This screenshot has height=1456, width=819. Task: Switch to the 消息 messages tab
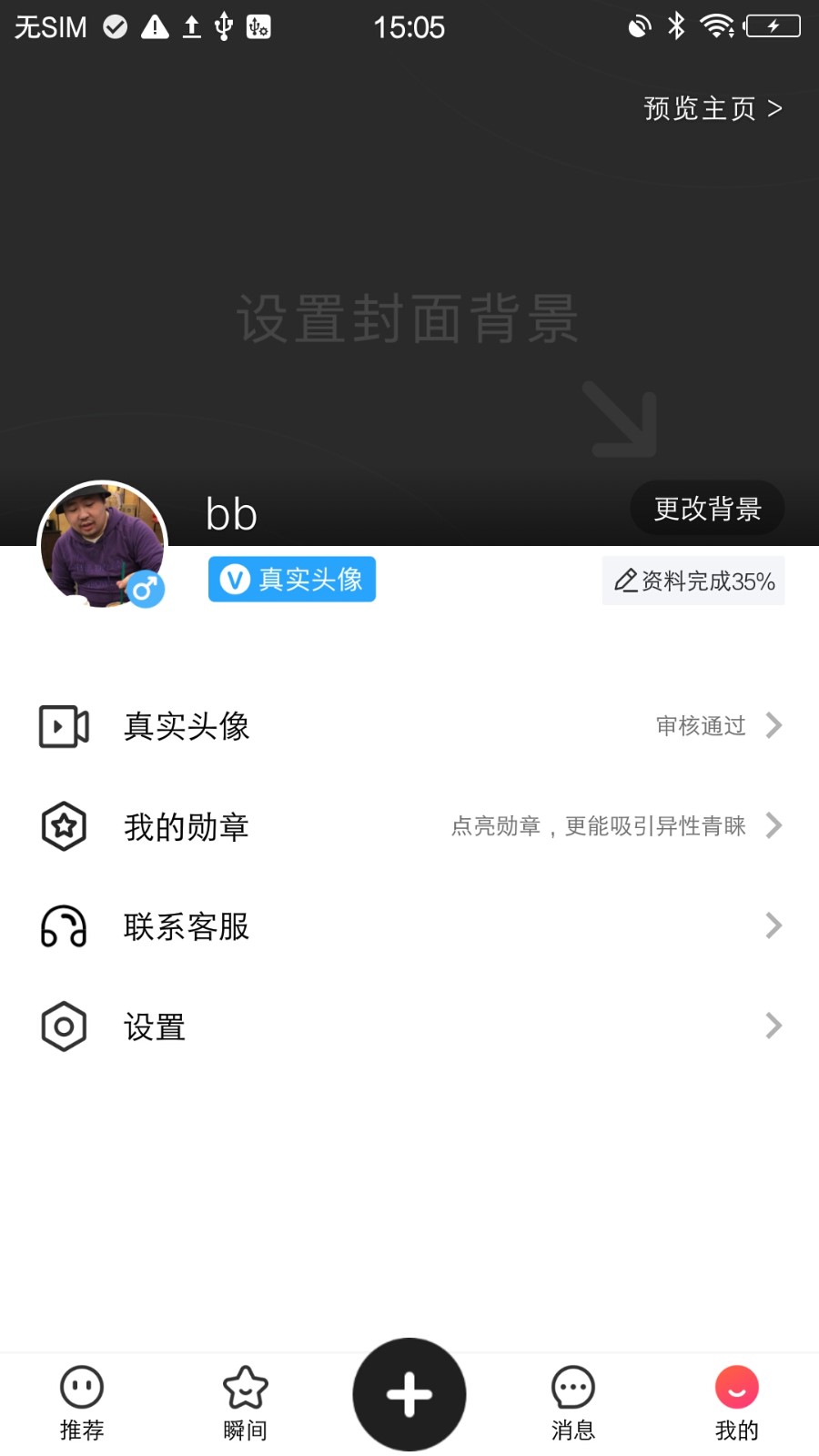tap(573, 1403)
